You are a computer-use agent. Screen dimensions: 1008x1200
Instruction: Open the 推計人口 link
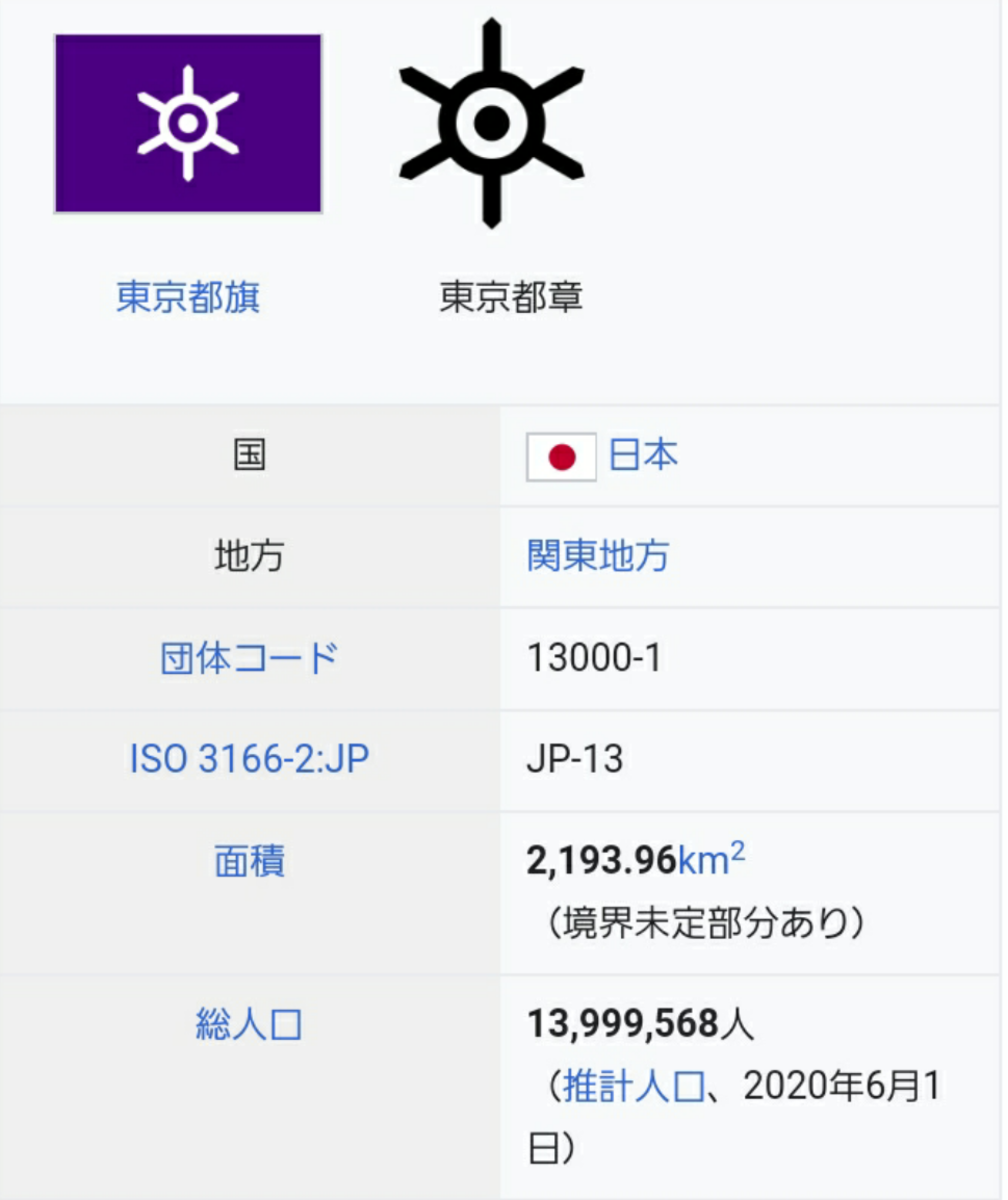click(634, 1086)
